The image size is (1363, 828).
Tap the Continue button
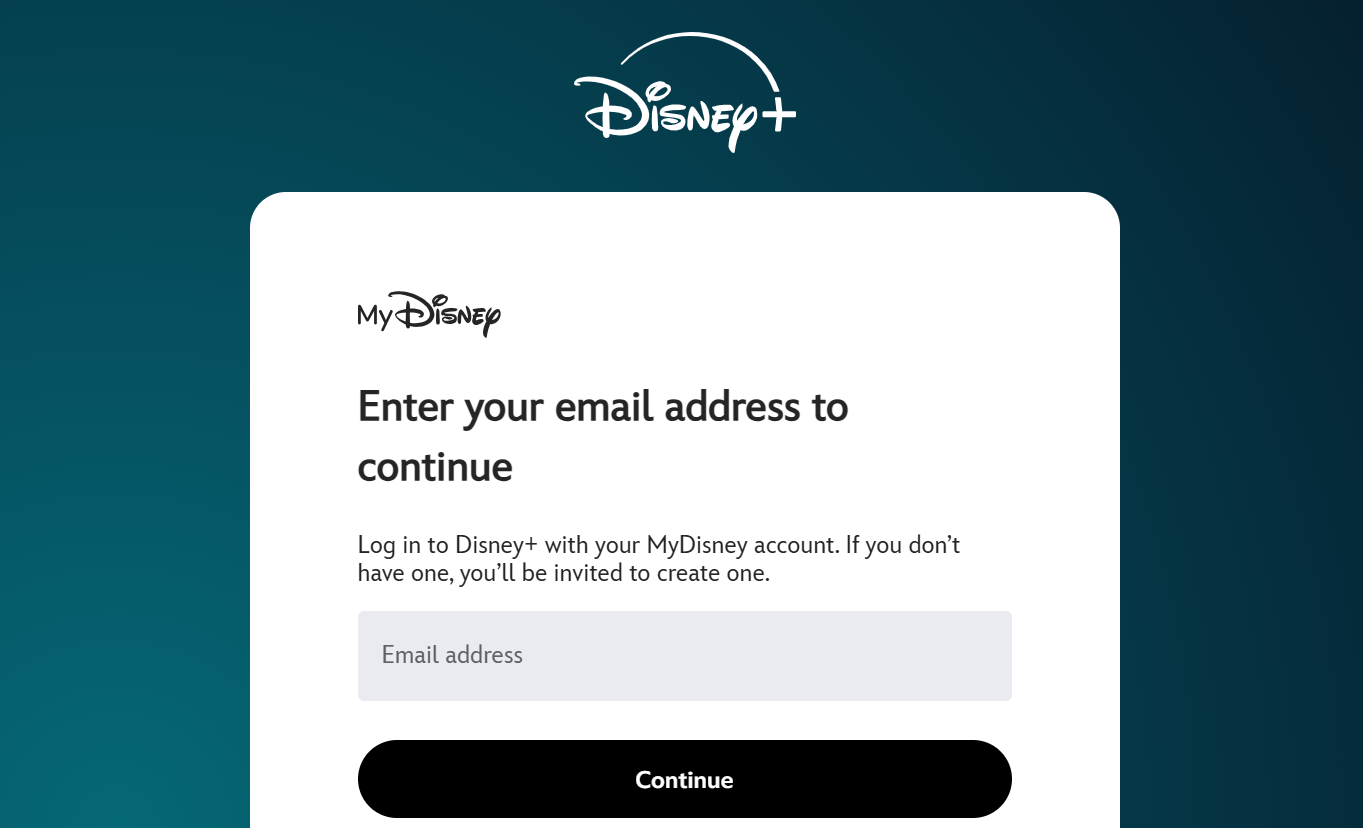click(x=684, y=779)
